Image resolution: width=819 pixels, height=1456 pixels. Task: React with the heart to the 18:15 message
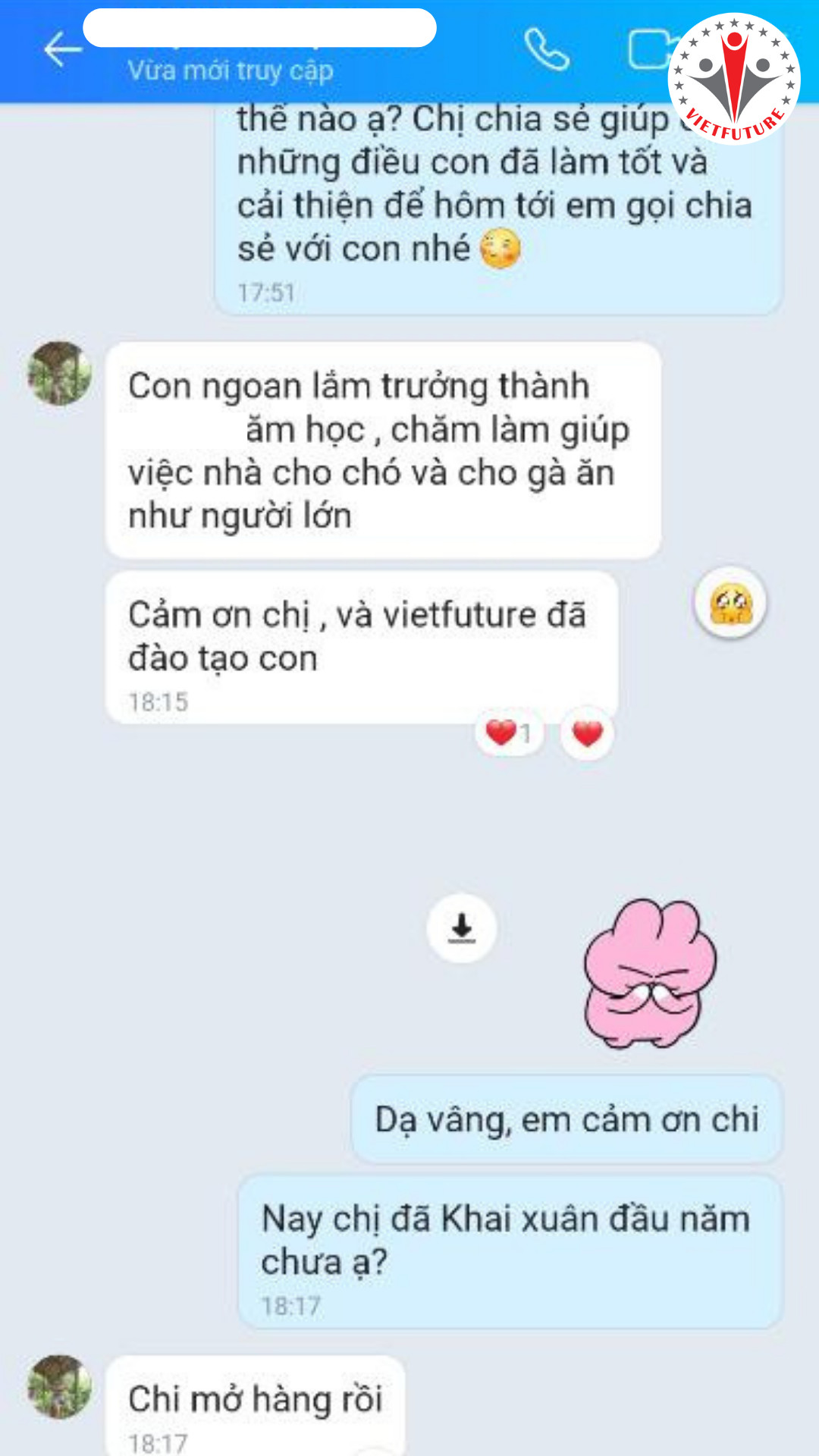click(x=587, y=733)
